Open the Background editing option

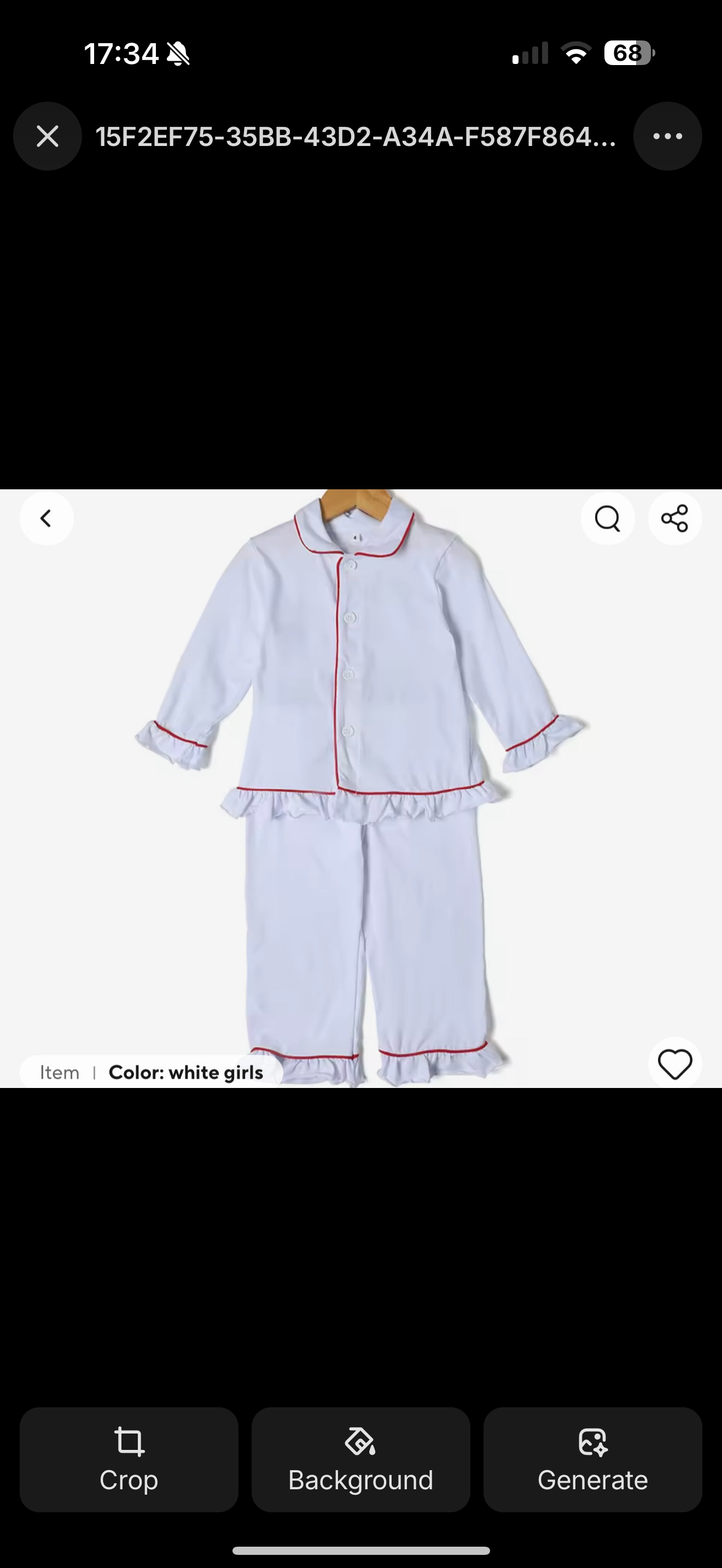point(360,1459)
